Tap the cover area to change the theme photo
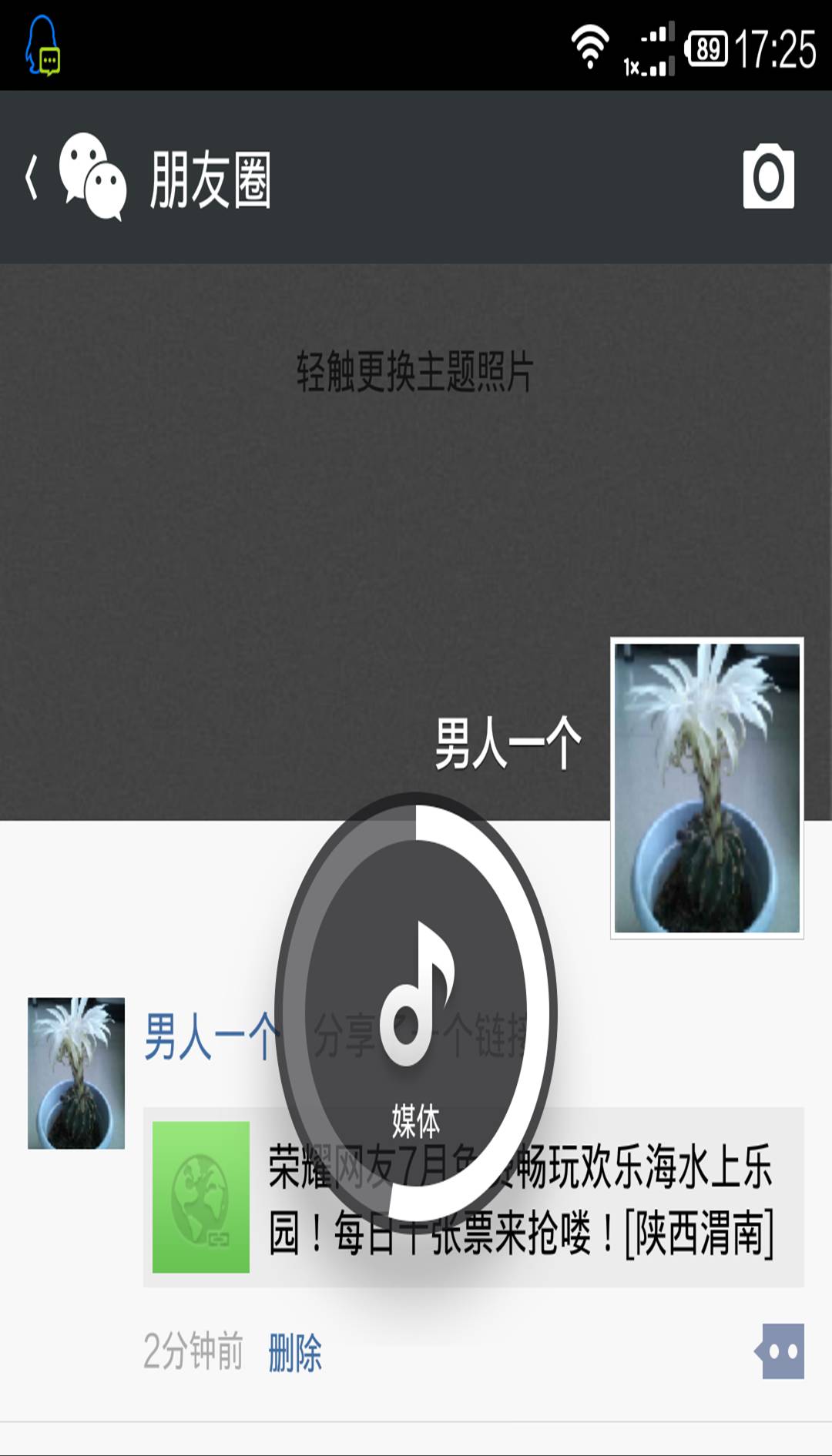The image size is (832, 1456). point(415,373)
